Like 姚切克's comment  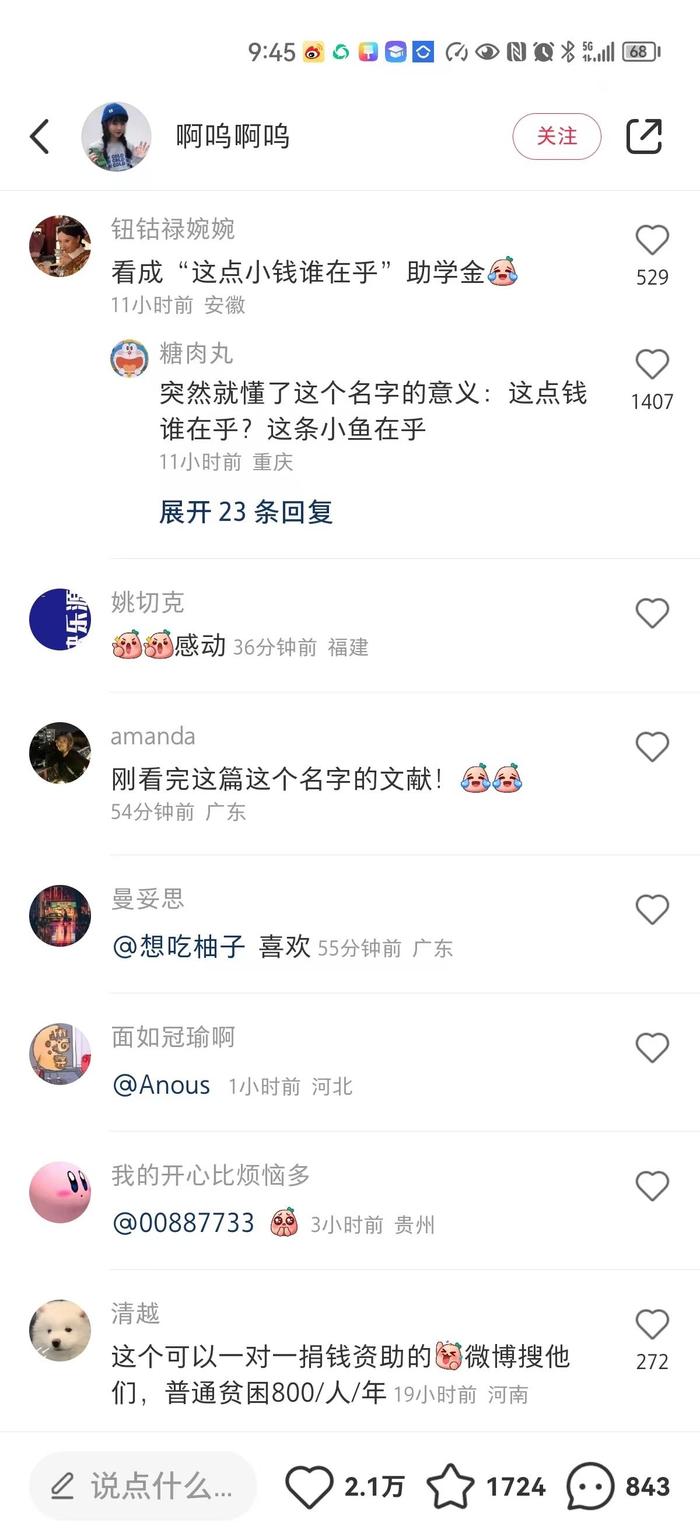652,613
